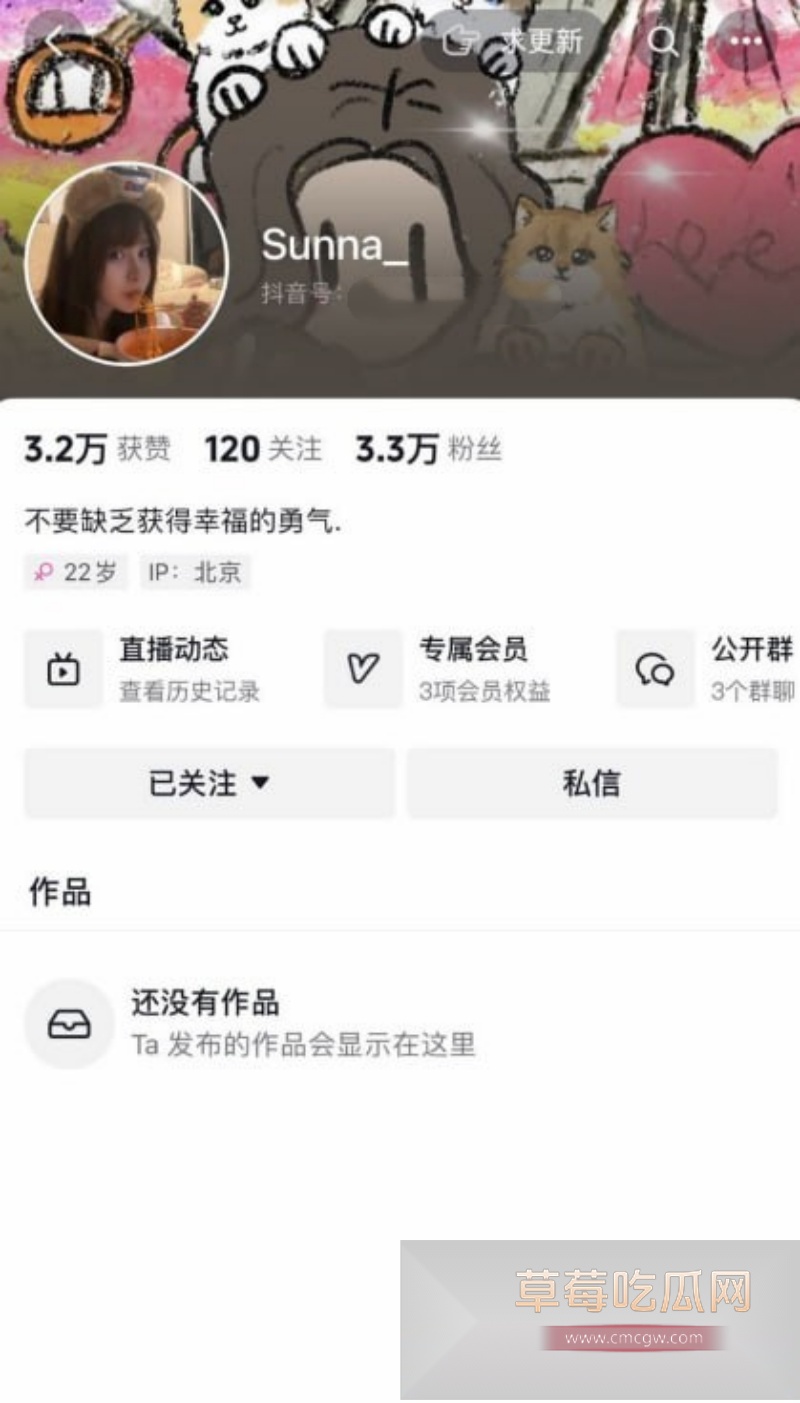Tap the back arrow at top left
This screenshot has width=800, height=1403.
(x=52, y=42)
